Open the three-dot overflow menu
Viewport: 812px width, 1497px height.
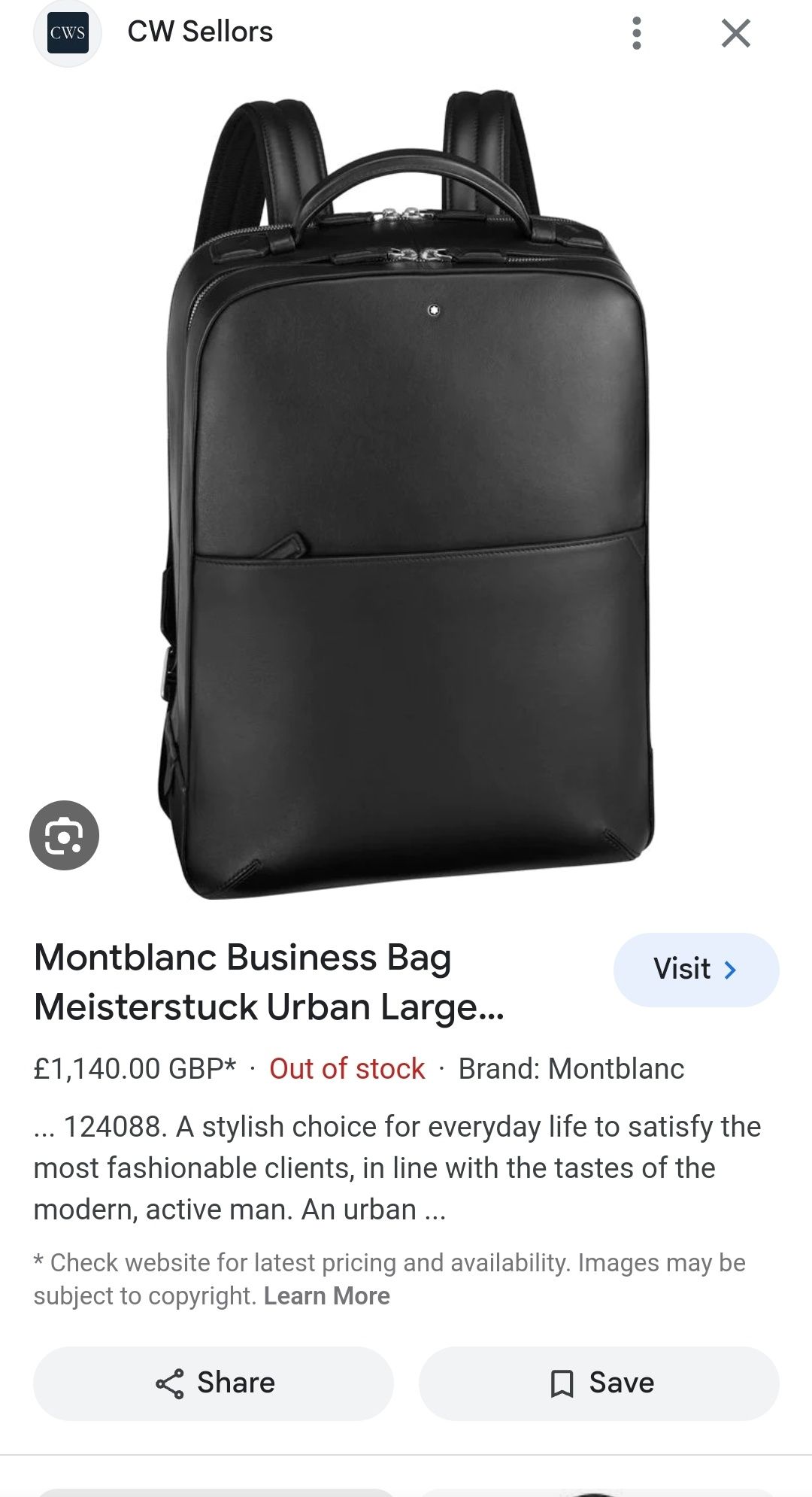[637, 33]
